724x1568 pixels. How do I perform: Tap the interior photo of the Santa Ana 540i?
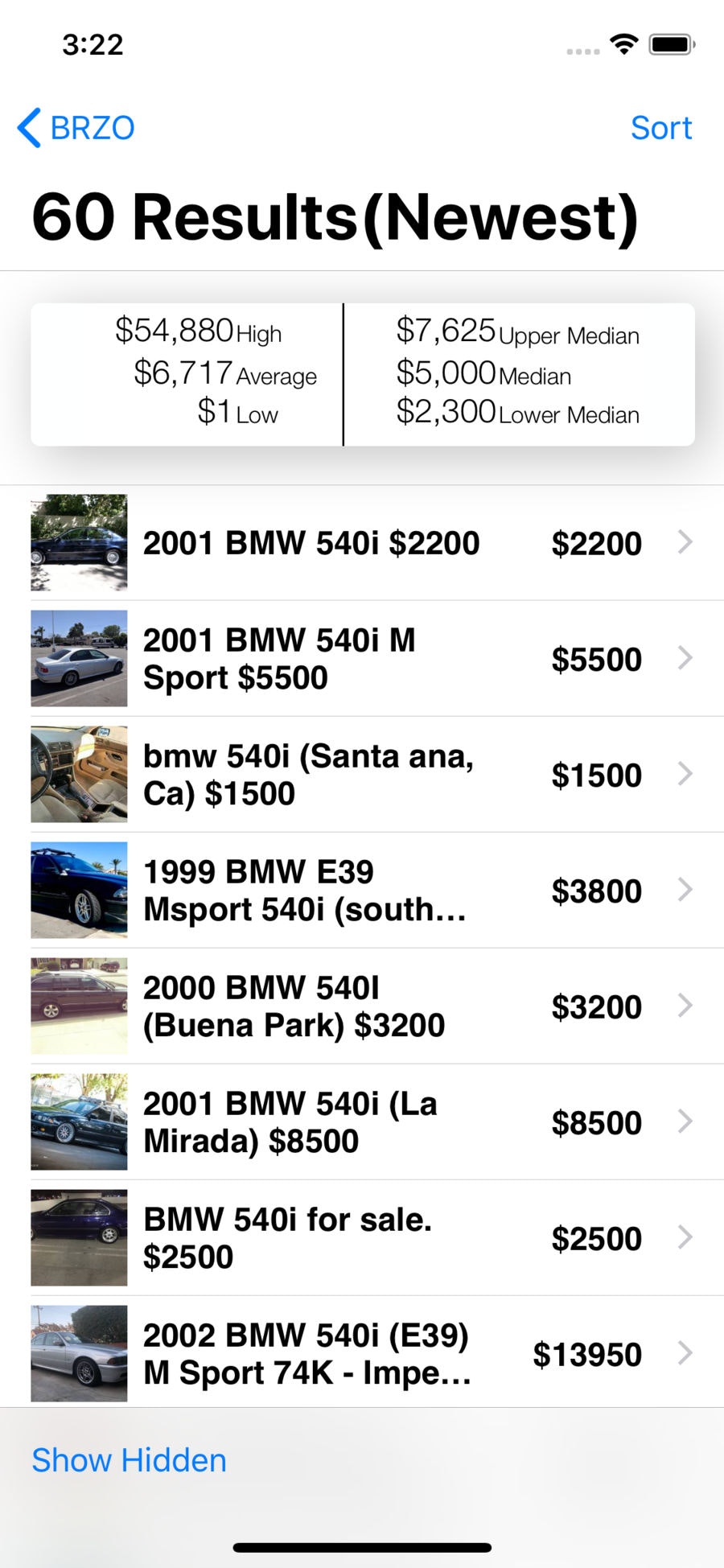(78, 774)
